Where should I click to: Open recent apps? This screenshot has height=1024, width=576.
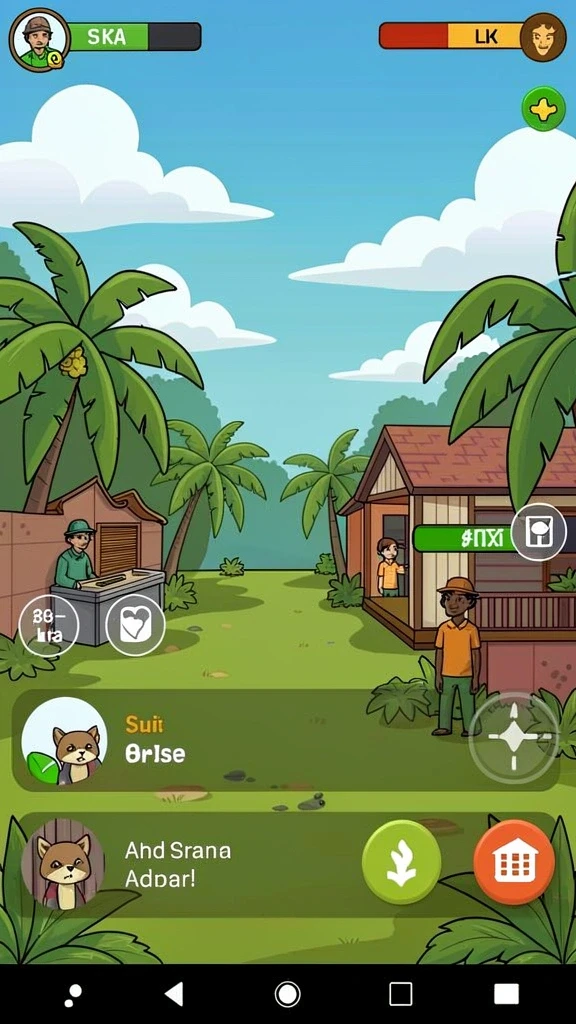pyautogui.click(x=400, y=994)
